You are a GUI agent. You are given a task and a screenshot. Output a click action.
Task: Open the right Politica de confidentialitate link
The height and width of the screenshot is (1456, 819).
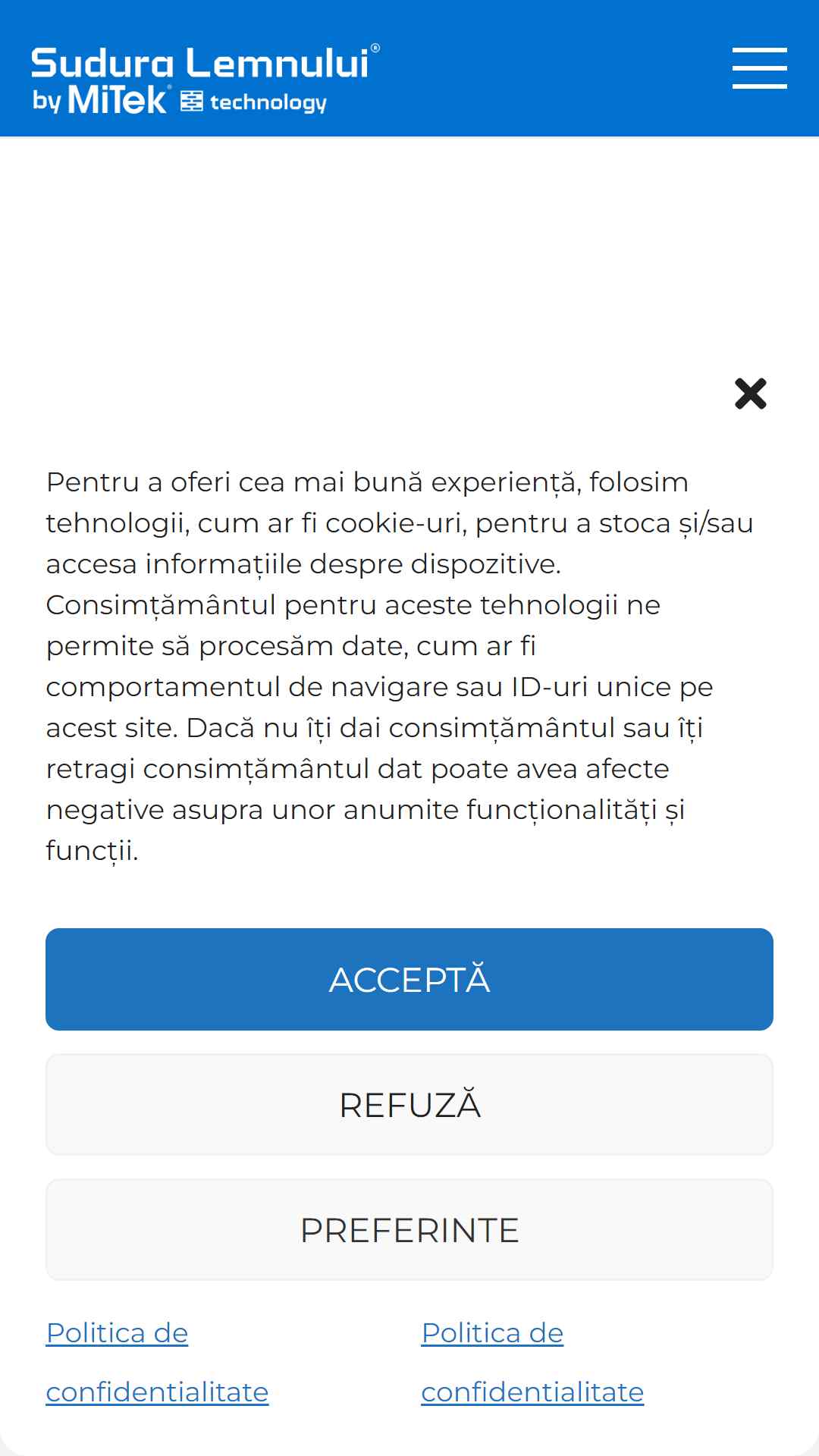(532, 1363)
